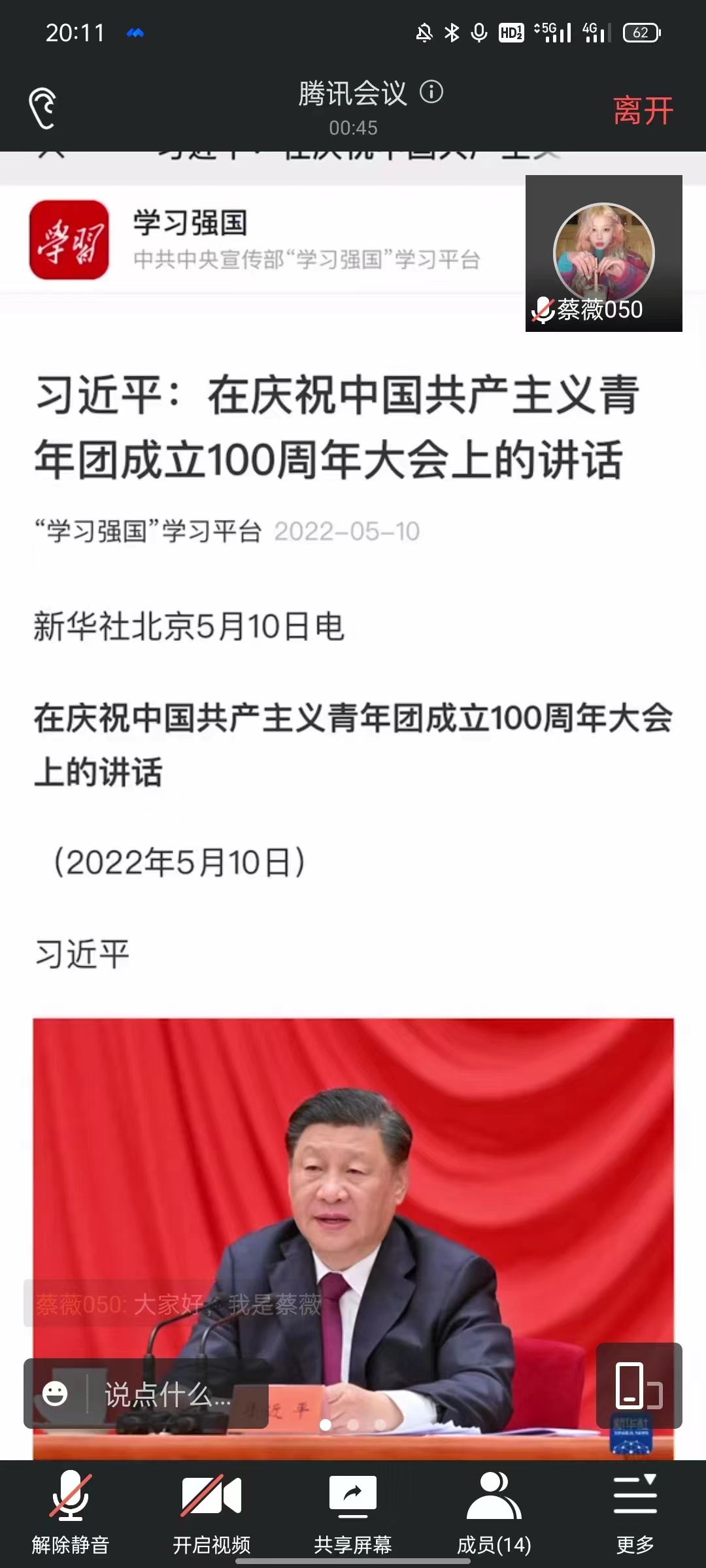Open the emoji picker in the chat bar
This screenshot has width=706, height=1568.
[x=55, y=1394]
